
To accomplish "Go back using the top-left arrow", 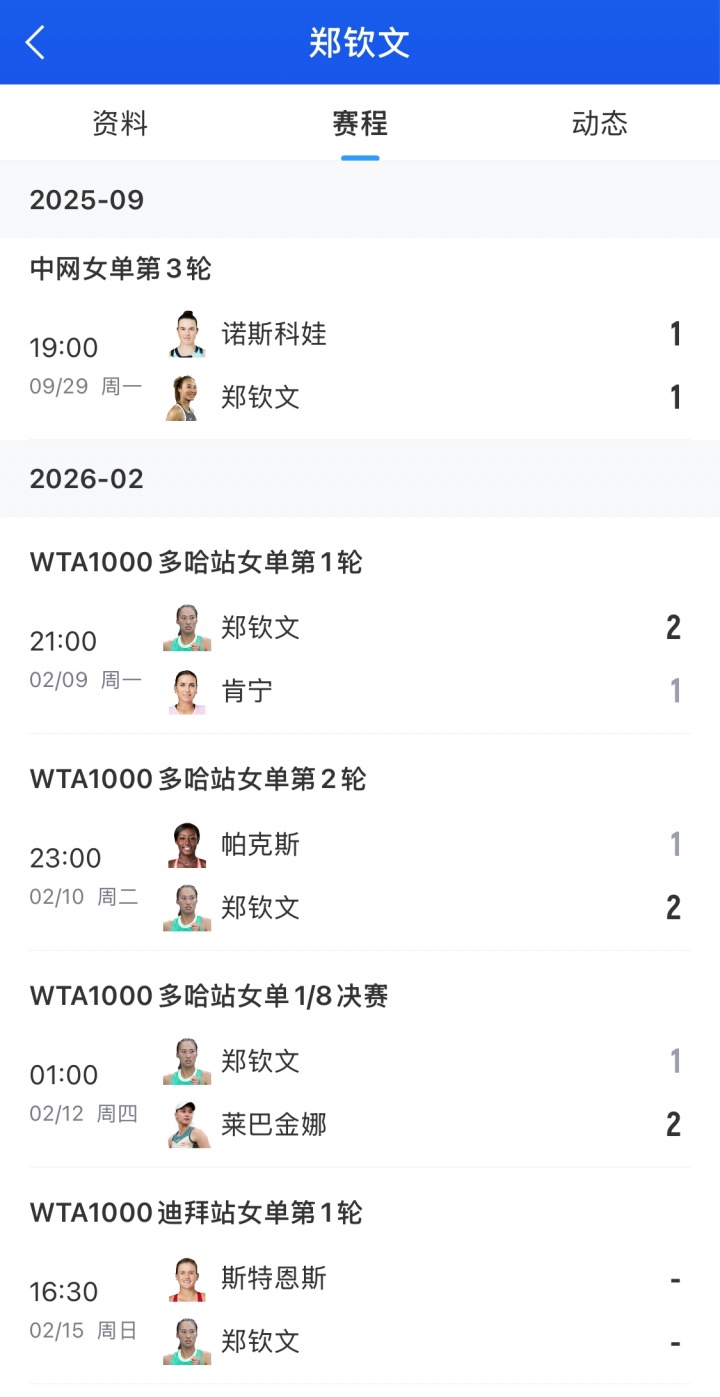I will [36, 43].
